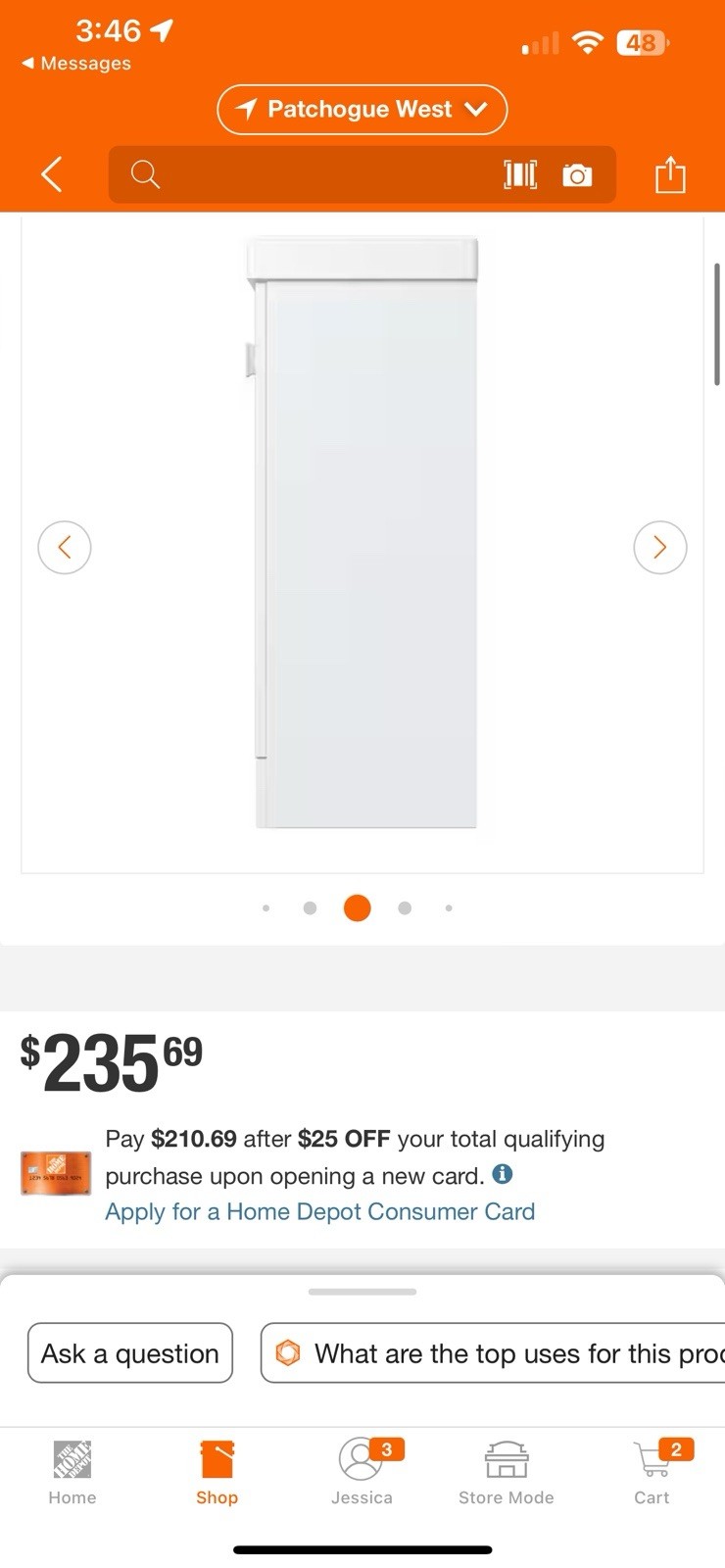
Task: Open the info icon about card offer
Action: [503, 1173]
